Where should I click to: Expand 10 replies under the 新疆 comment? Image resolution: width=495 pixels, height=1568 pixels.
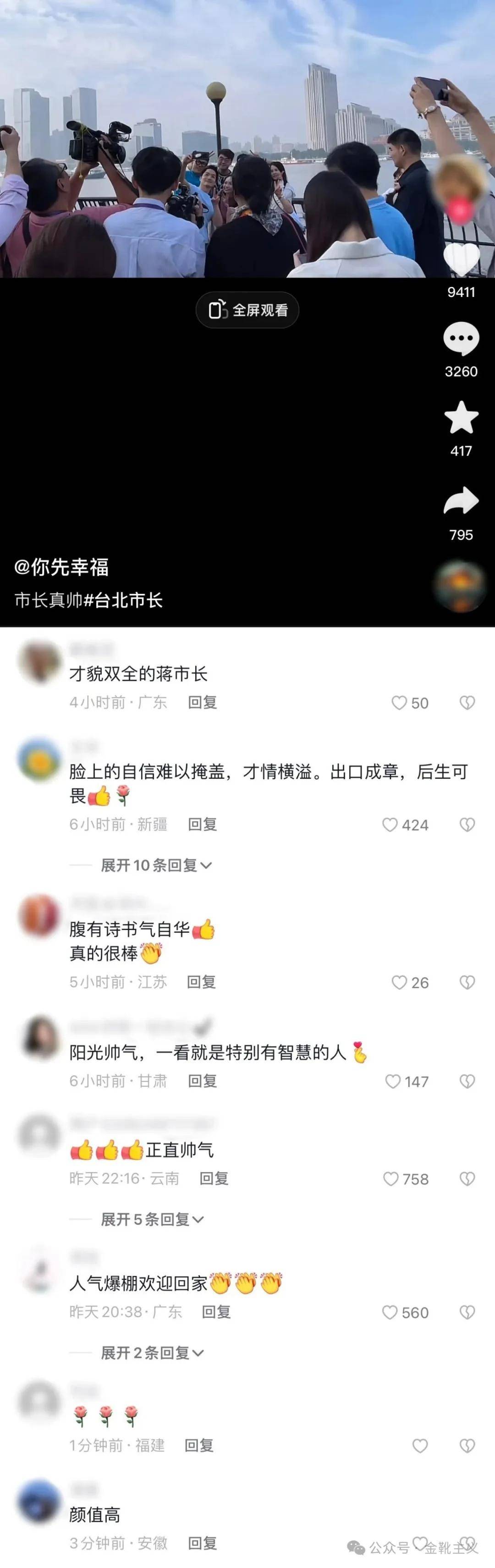(x=156, y=865)
